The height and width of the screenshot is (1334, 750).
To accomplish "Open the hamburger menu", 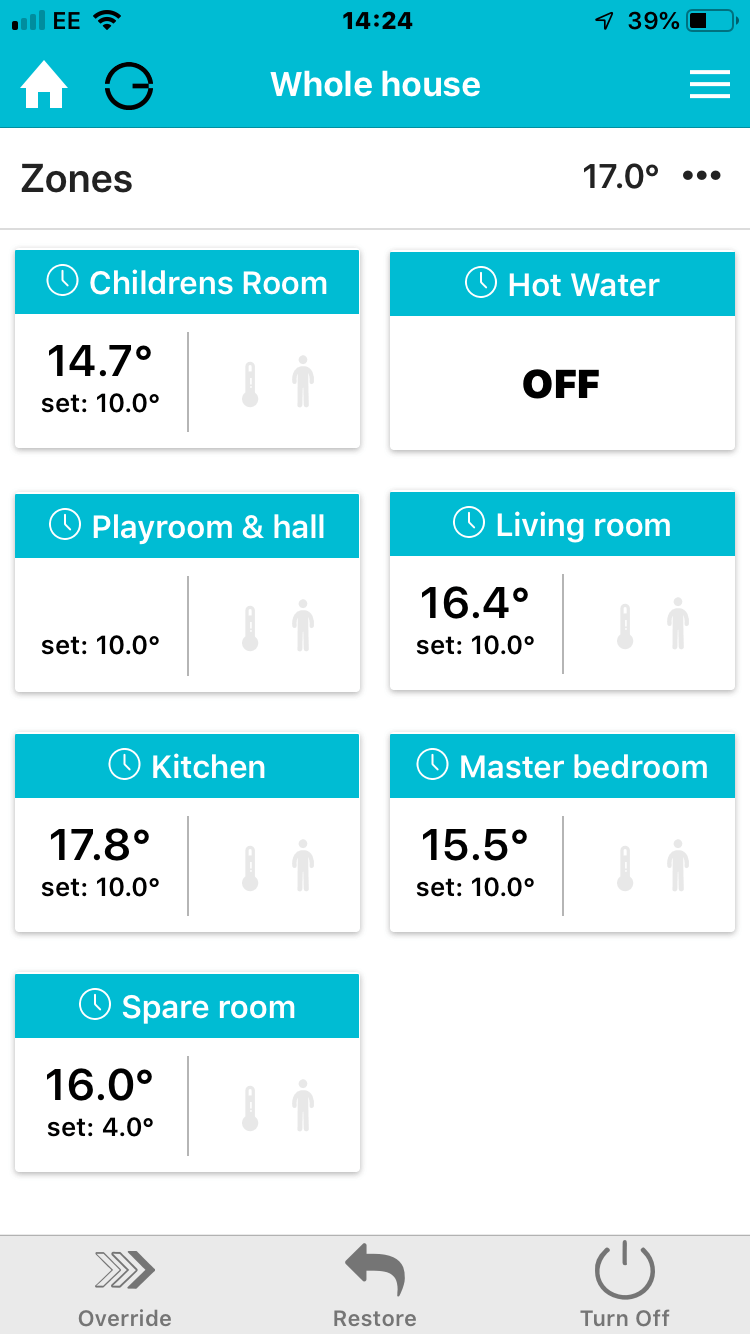I will click(x=709, y=86).
